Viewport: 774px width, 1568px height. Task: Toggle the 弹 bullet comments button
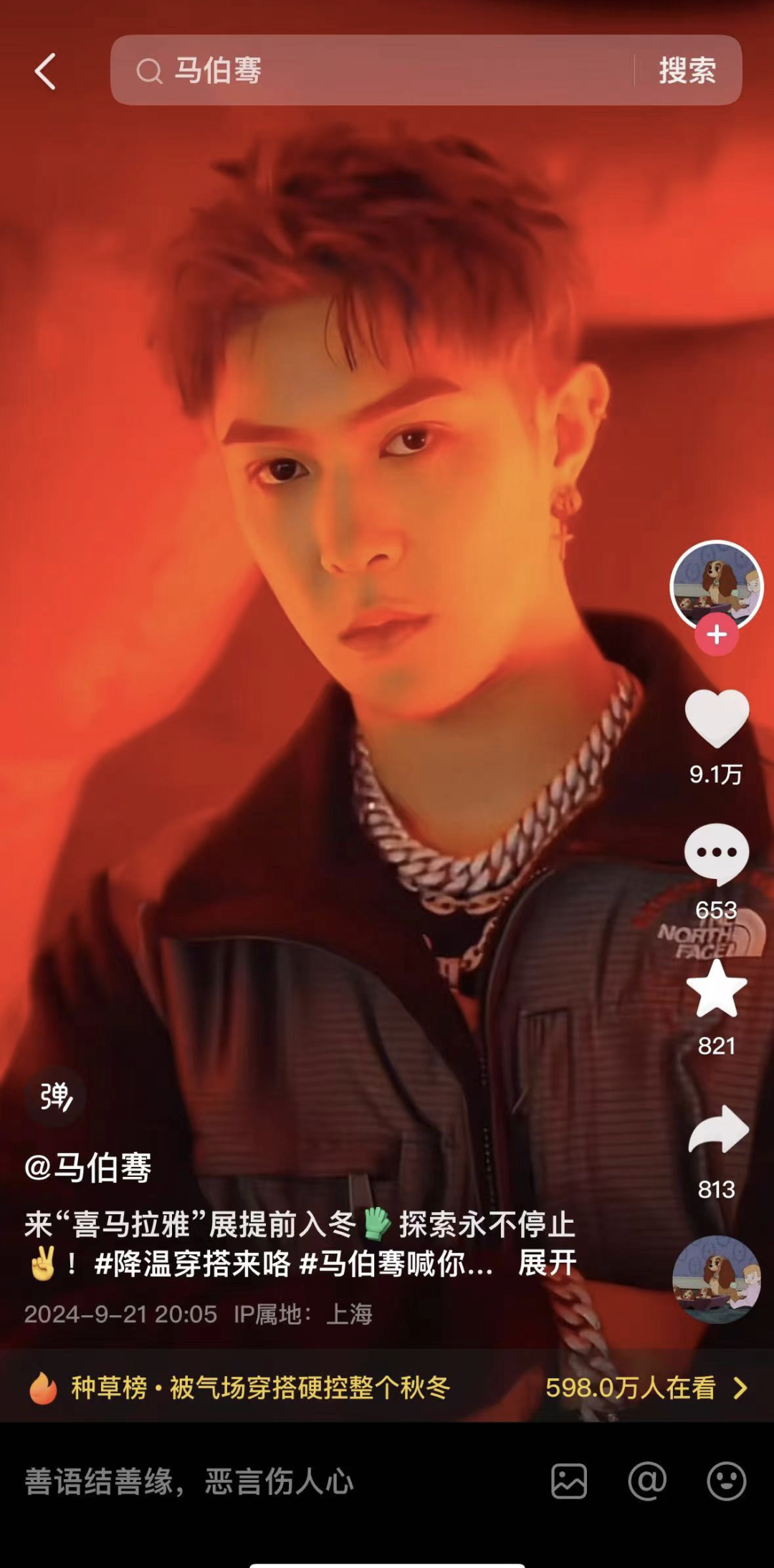(x=56, y=1097)
